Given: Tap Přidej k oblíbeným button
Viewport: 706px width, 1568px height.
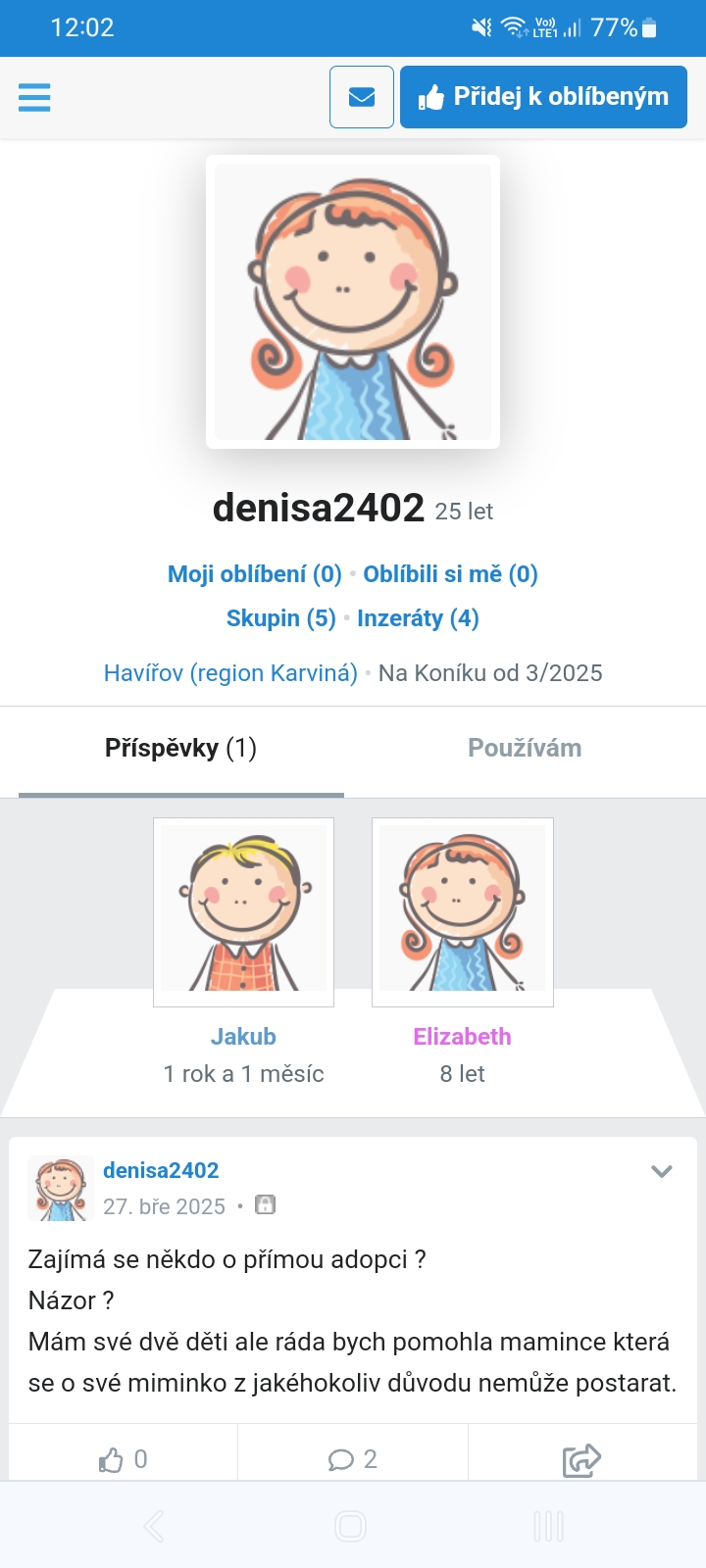Looking at the screenshot, I should click(543, 97).
